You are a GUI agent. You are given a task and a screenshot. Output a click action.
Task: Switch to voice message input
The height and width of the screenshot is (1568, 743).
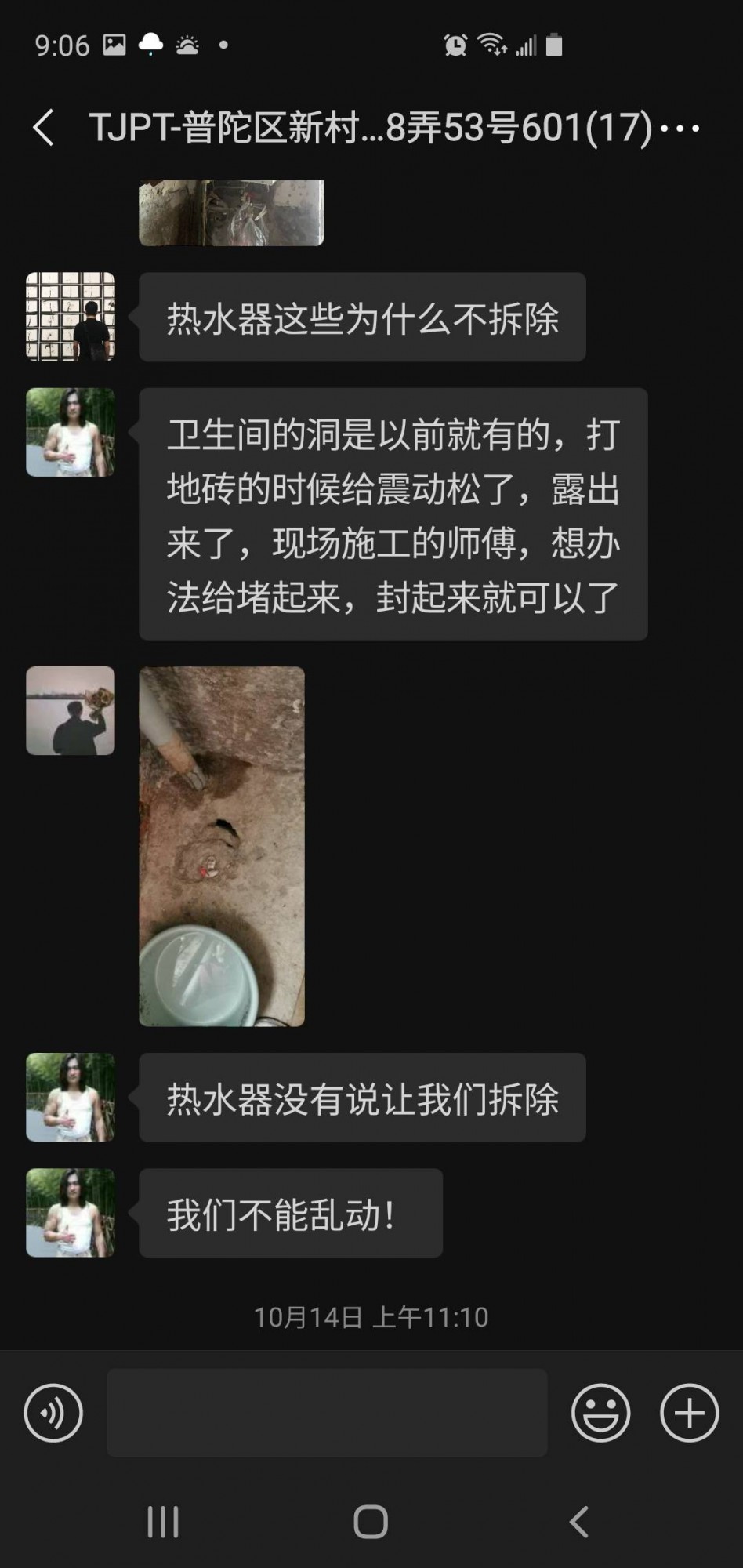[x=53, y=1413]
